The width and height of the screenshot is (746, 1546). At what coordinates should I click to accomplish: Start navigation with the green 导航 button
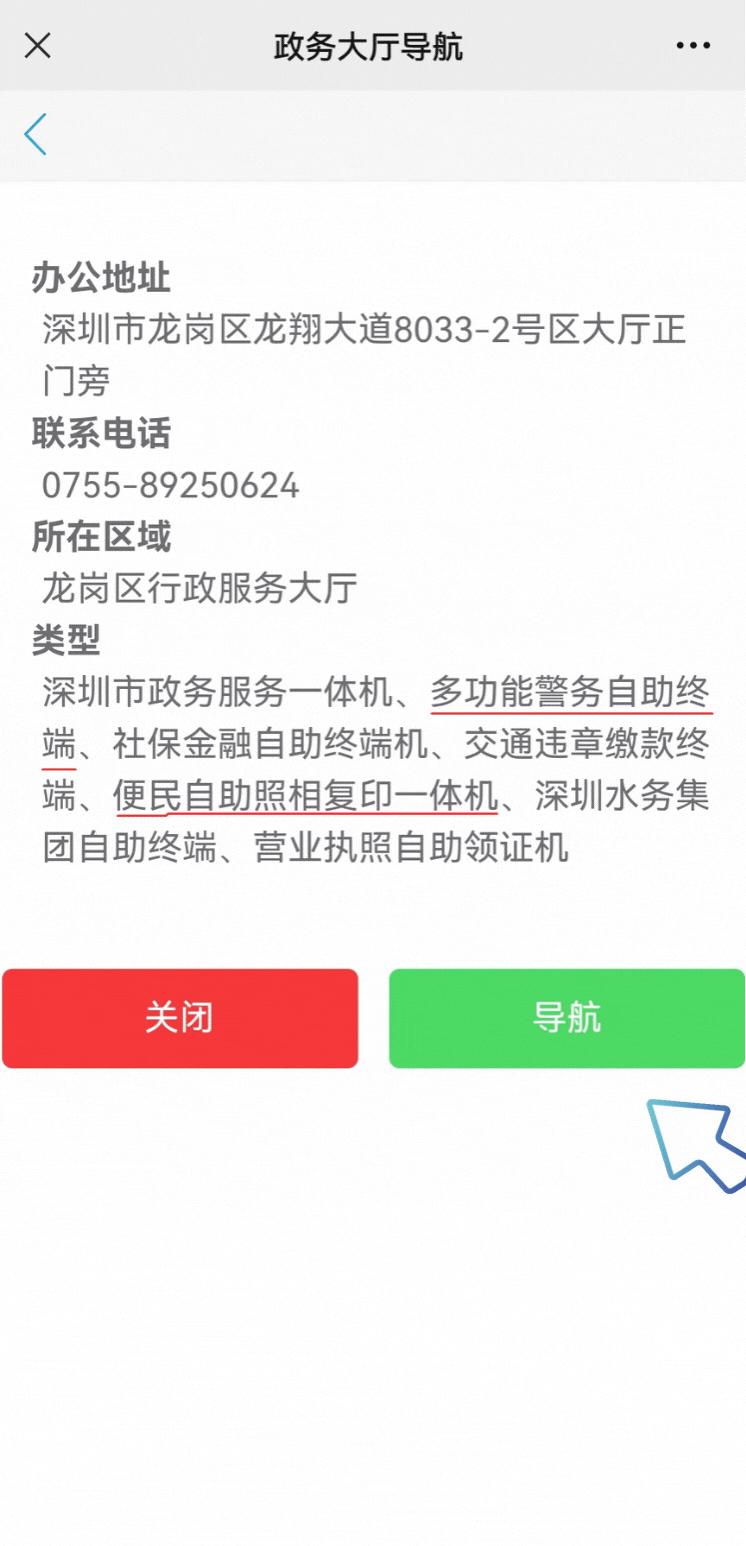pos(566,1018)
